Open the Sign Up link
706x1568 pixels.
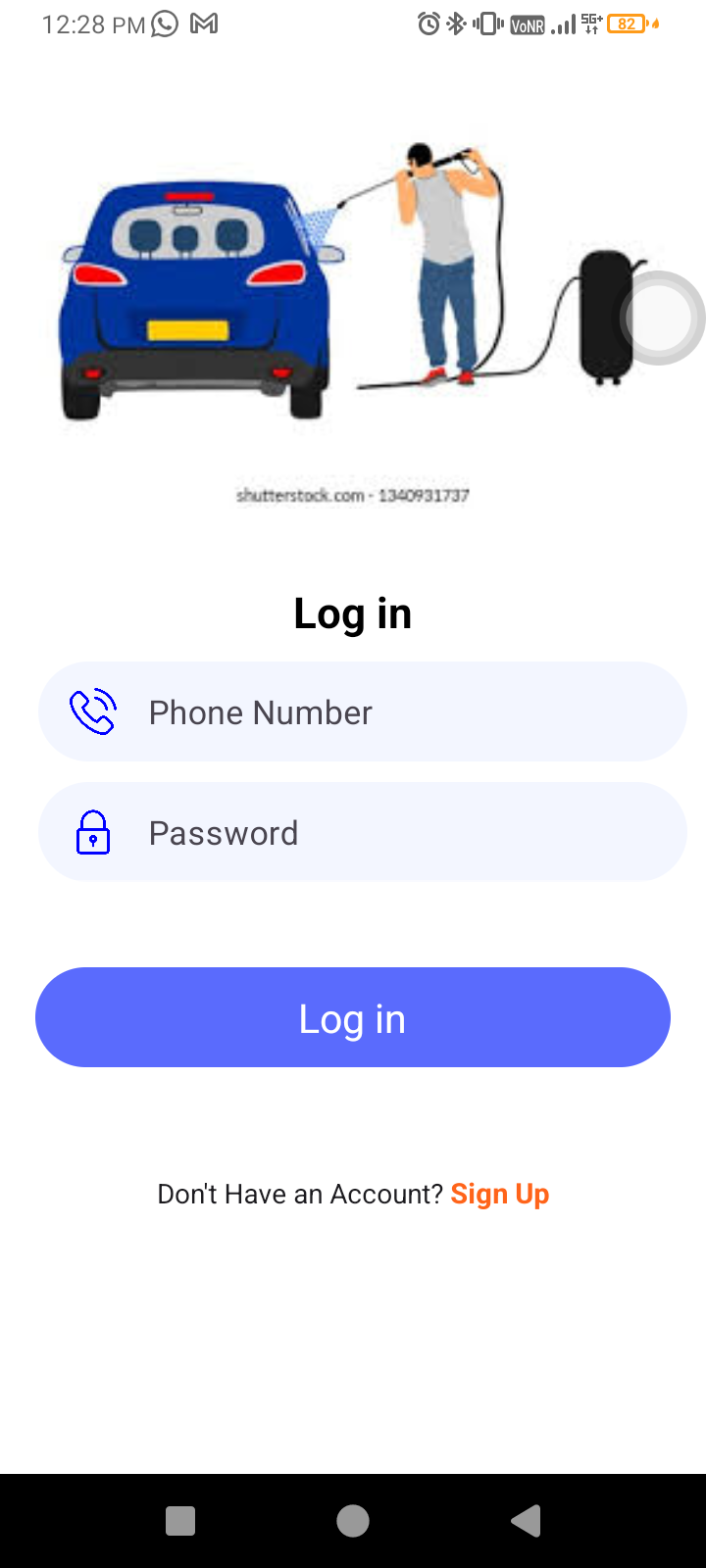tap(500, 1195)
